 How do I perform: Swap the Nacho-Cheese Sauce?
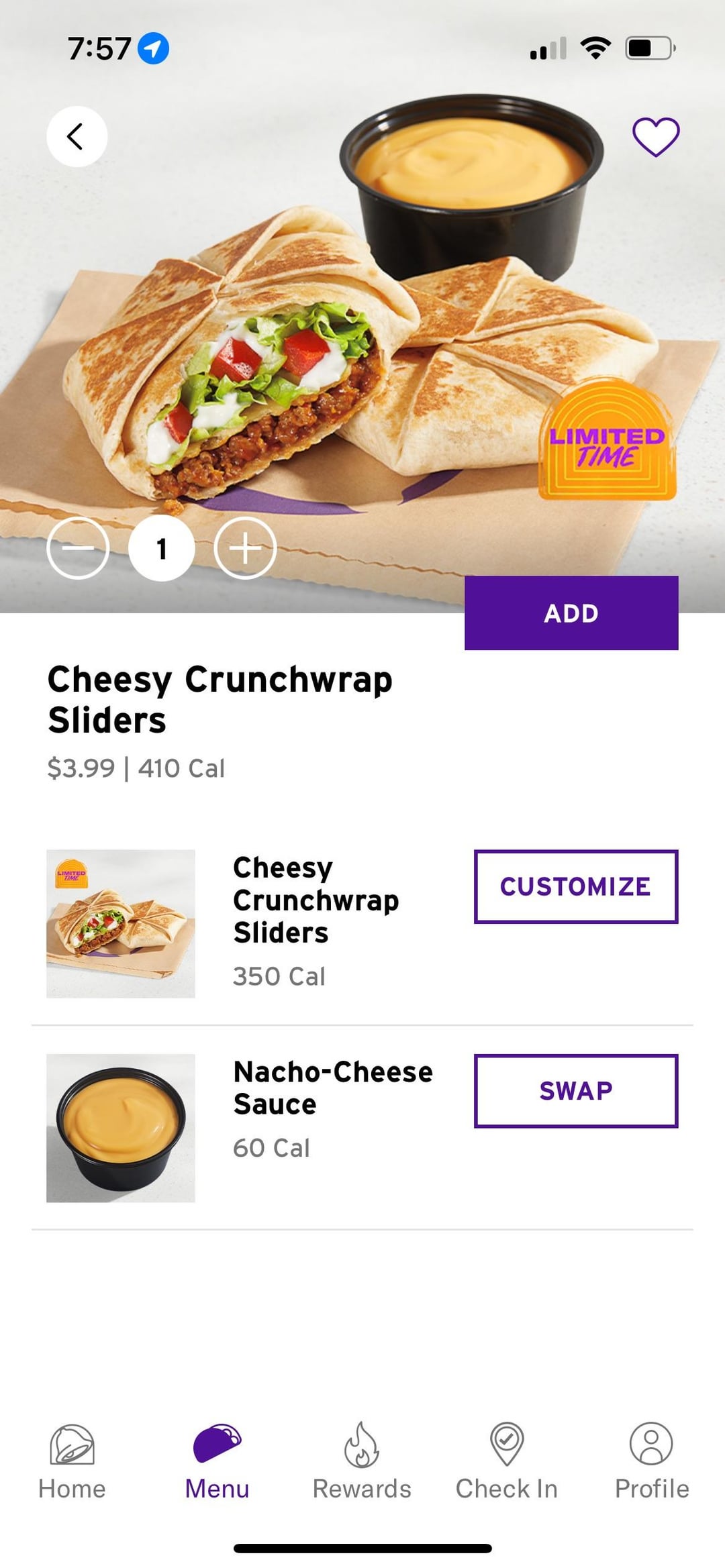(x=575, y=1090)
